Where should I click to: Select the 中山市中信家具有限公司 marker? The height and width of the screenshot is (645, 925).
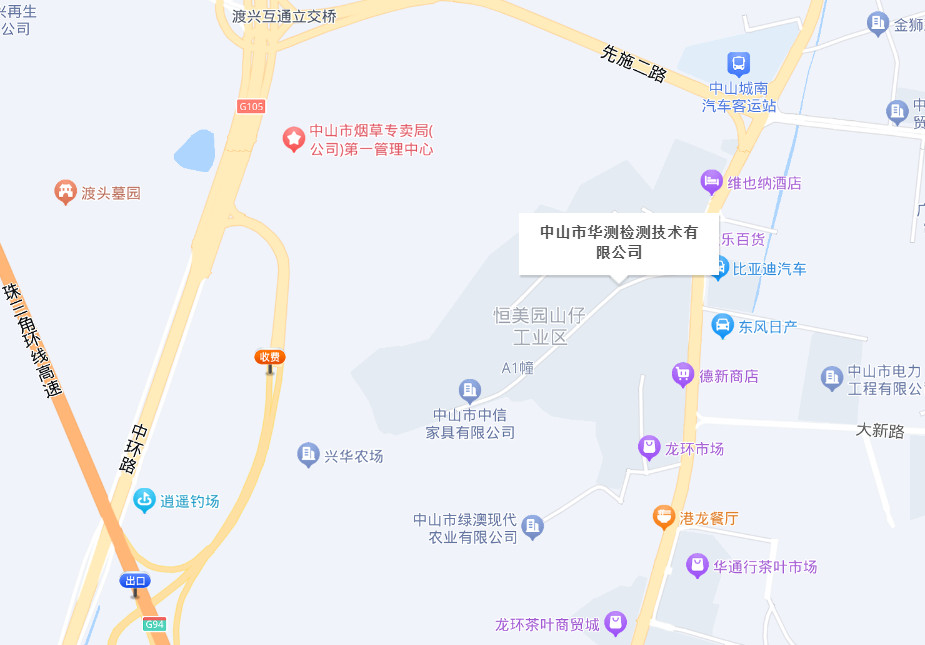(x=470, y=390)
